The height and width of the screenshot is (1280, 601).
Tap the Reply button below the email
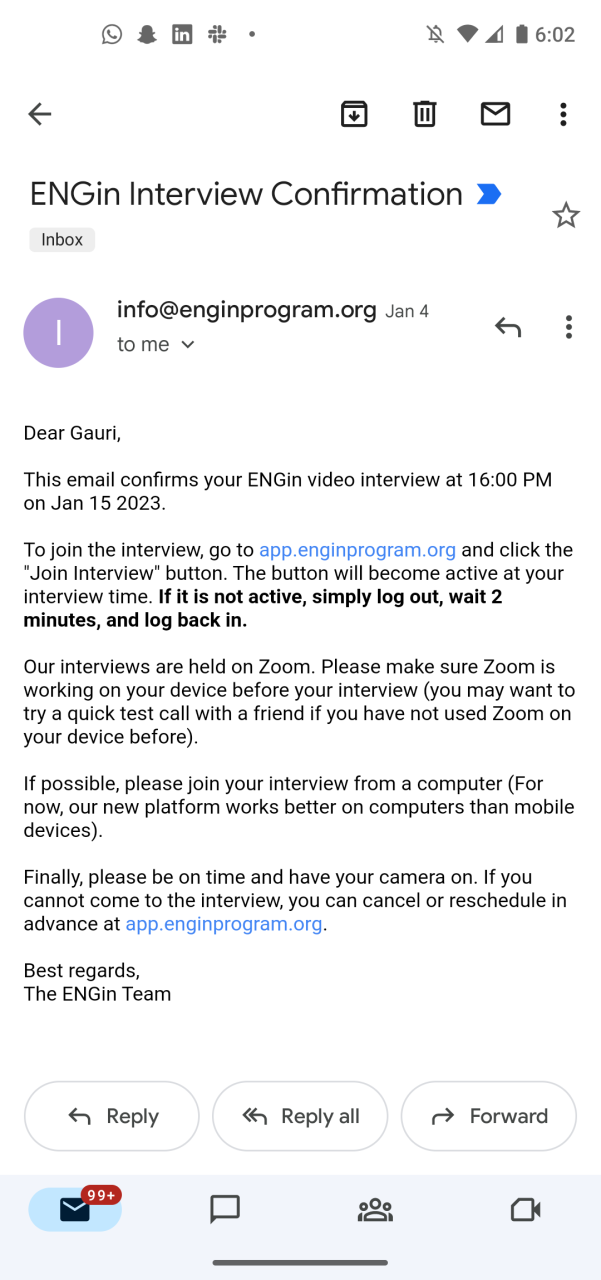point(112,1116)
